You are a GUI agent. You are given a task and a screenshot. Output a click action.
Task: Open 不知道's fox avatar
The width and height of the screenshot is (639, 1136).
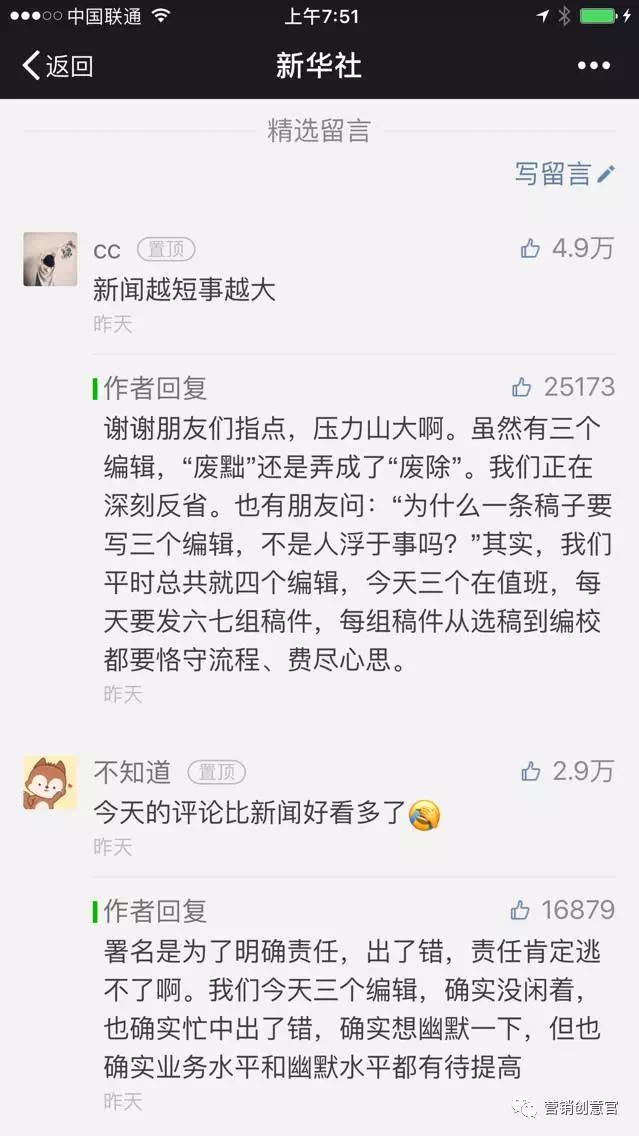[50, 782]
